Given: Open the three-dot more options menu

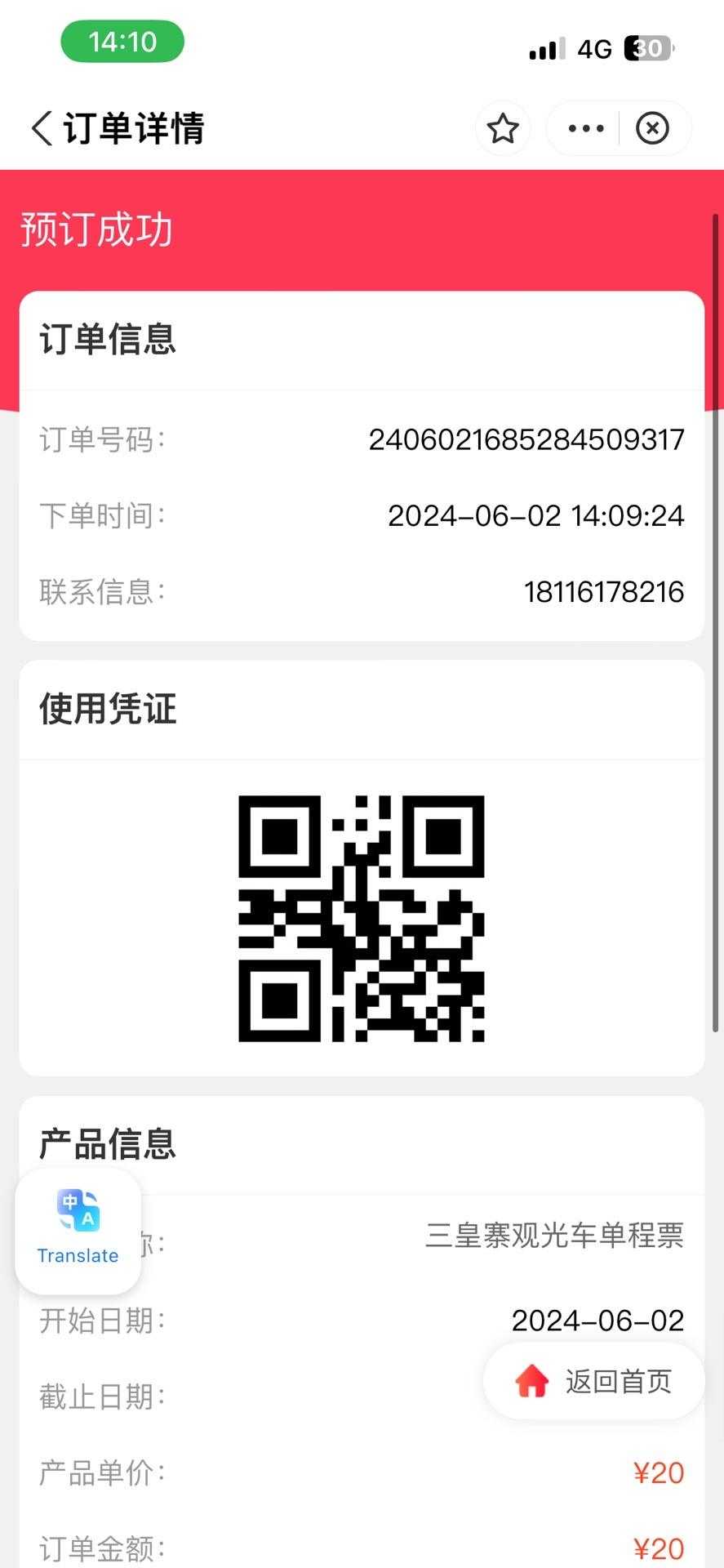Looking at the screenshot, I should 585,128.
